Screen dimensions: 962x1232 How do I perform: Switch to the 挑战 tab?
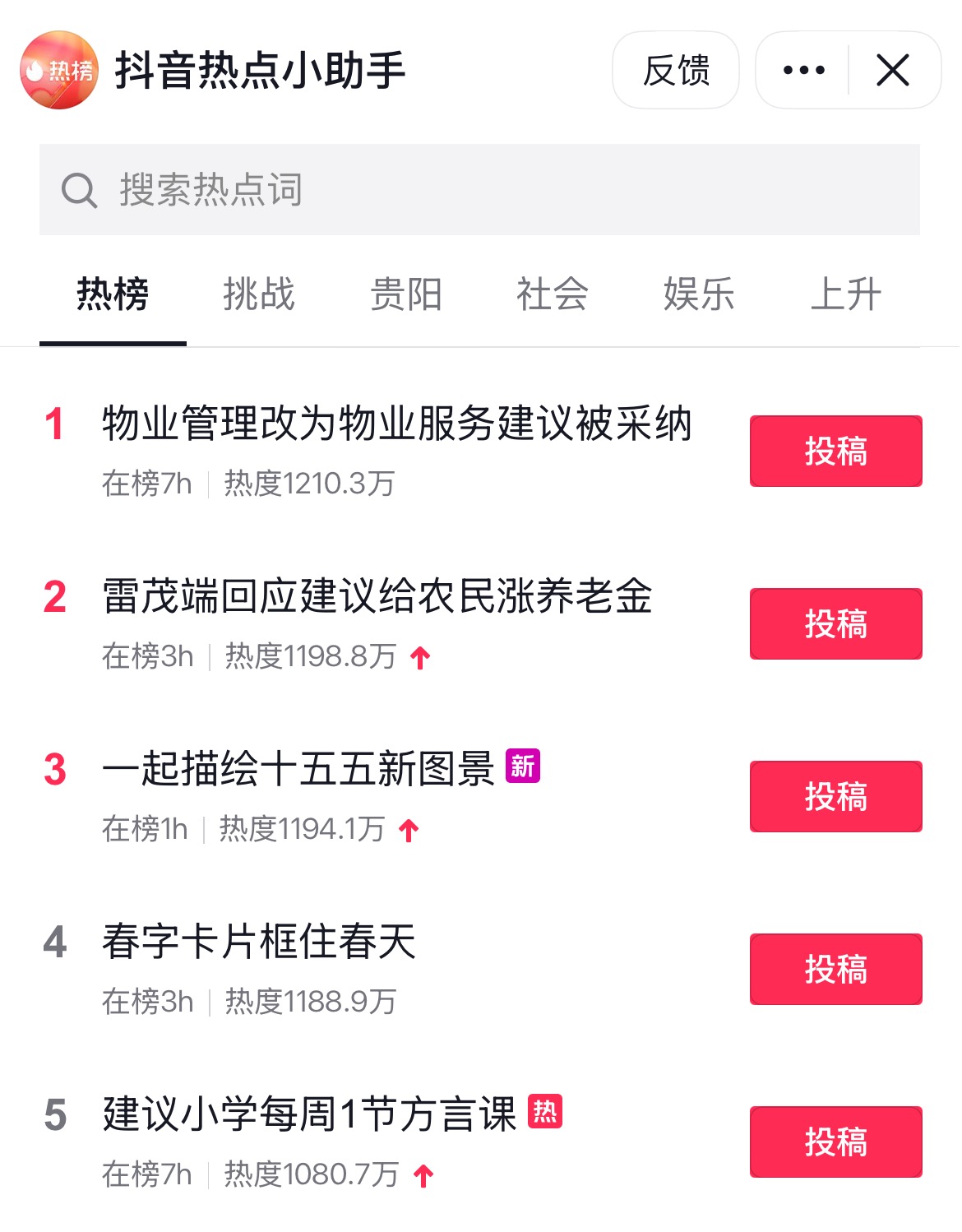click(259, 294)
